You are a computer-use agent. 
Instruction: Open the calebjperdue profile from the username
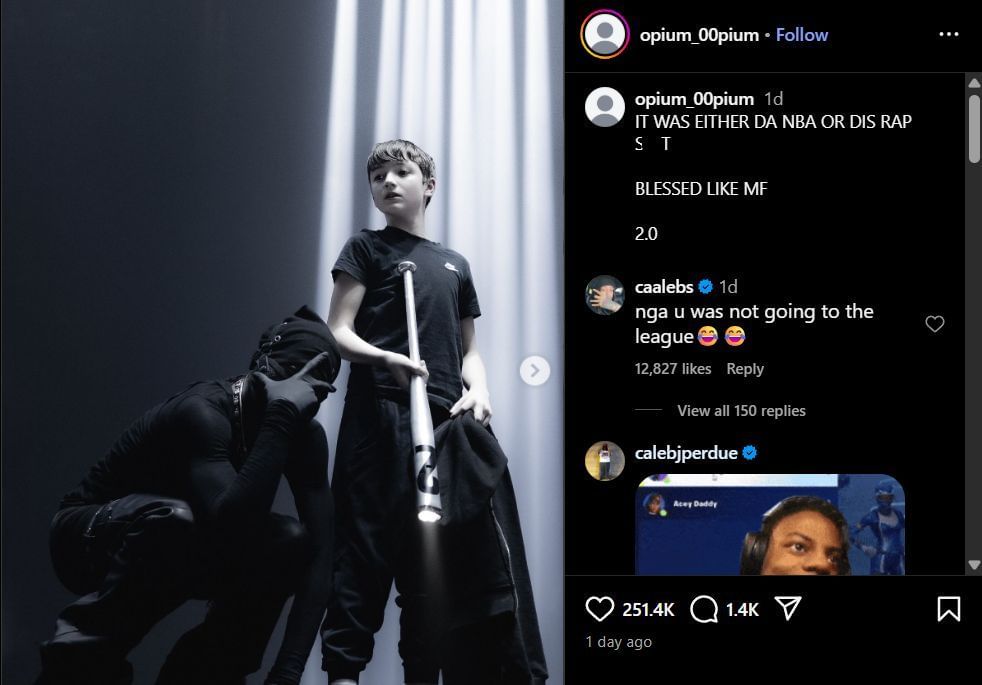(686, 453)
